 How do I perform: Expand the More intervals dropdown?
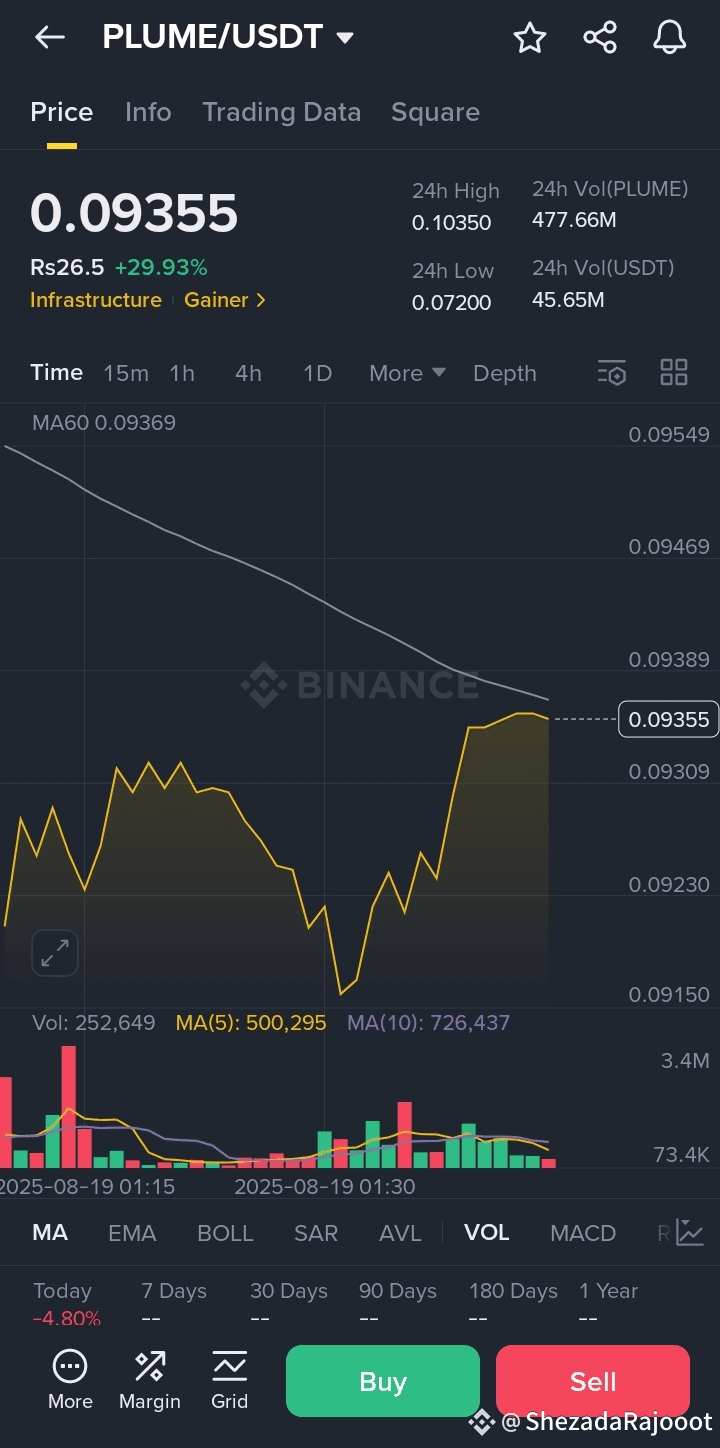tap(407, 373)
